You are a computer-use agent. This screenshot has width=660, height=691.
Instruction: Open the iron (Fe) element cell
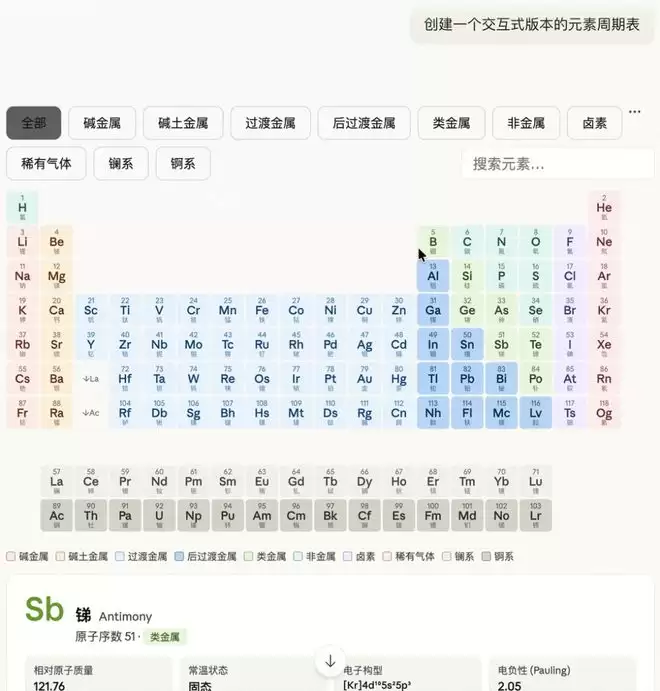(x=262, y=310)
